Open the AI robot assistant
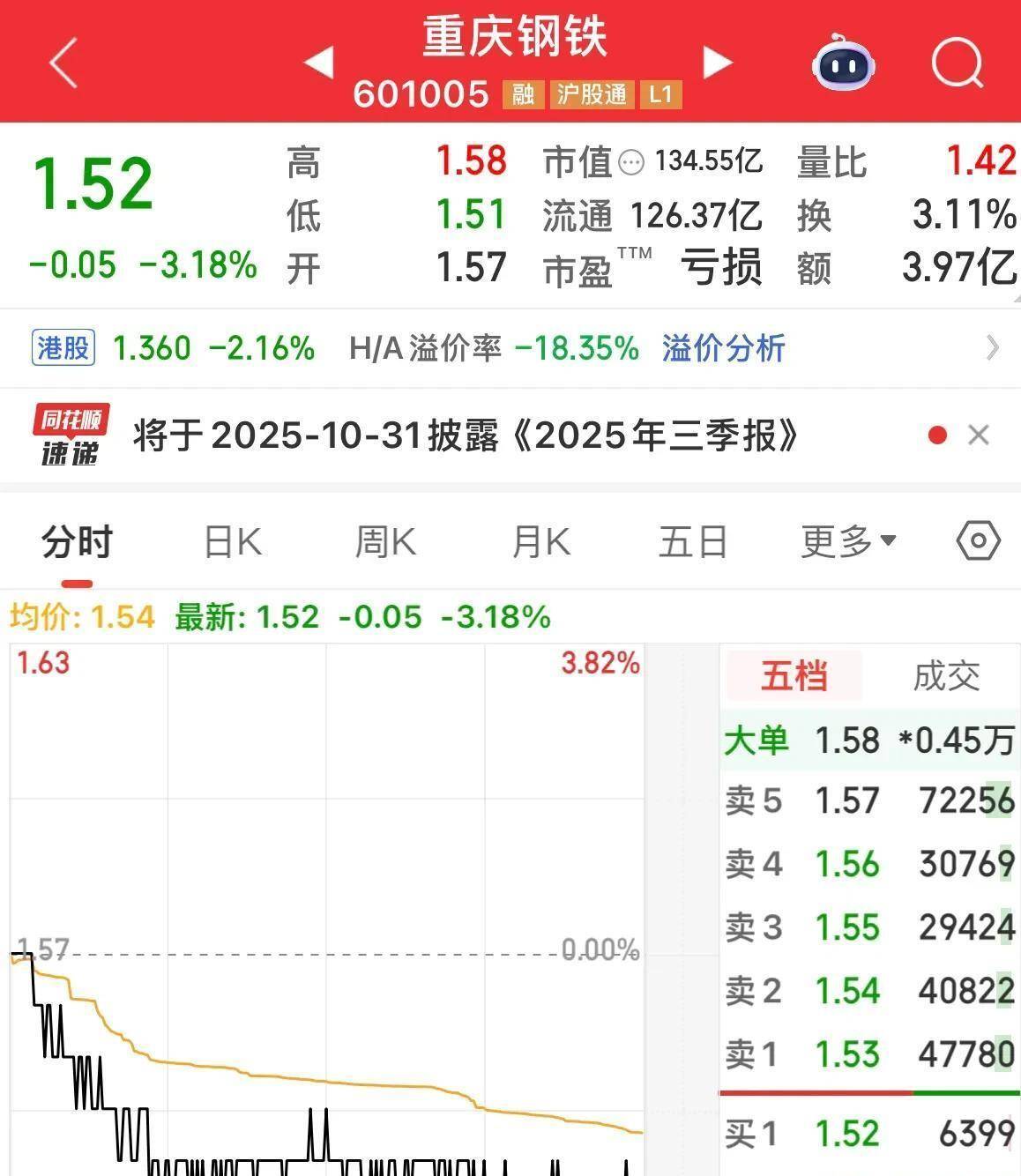 [x=844, y=62]
